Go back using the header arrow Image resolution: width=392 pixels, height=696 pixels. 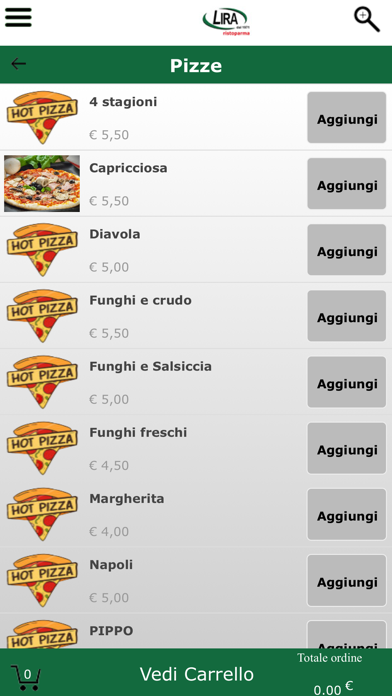[18, 64]
